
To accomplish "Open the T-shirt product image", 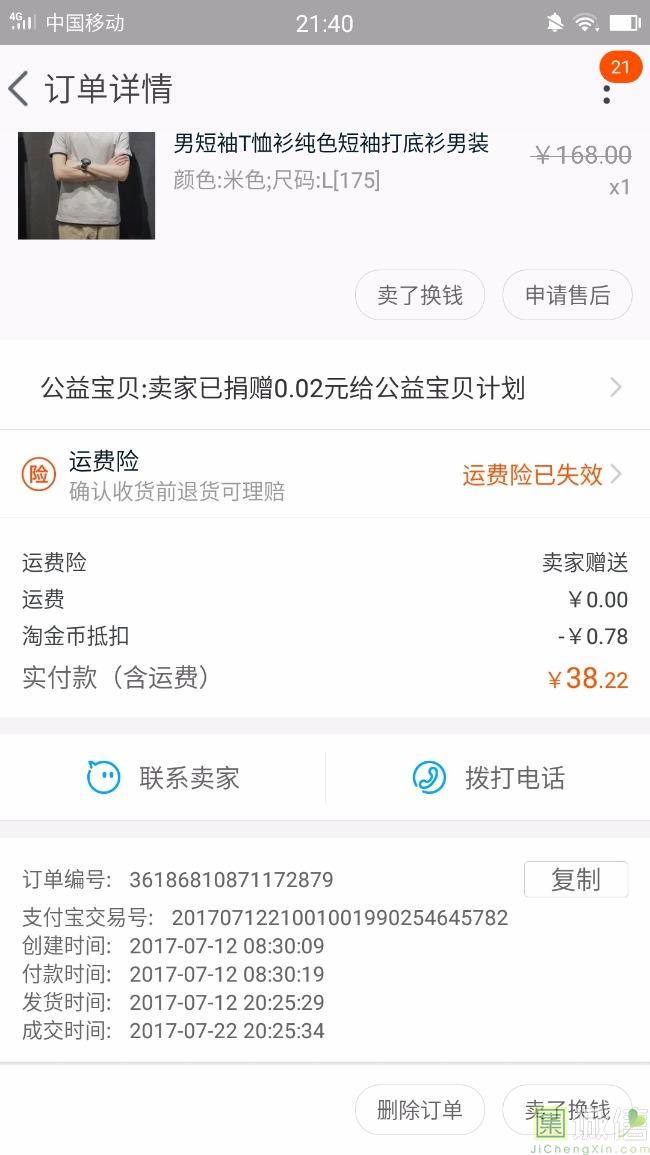I will (x=86, y=185).
